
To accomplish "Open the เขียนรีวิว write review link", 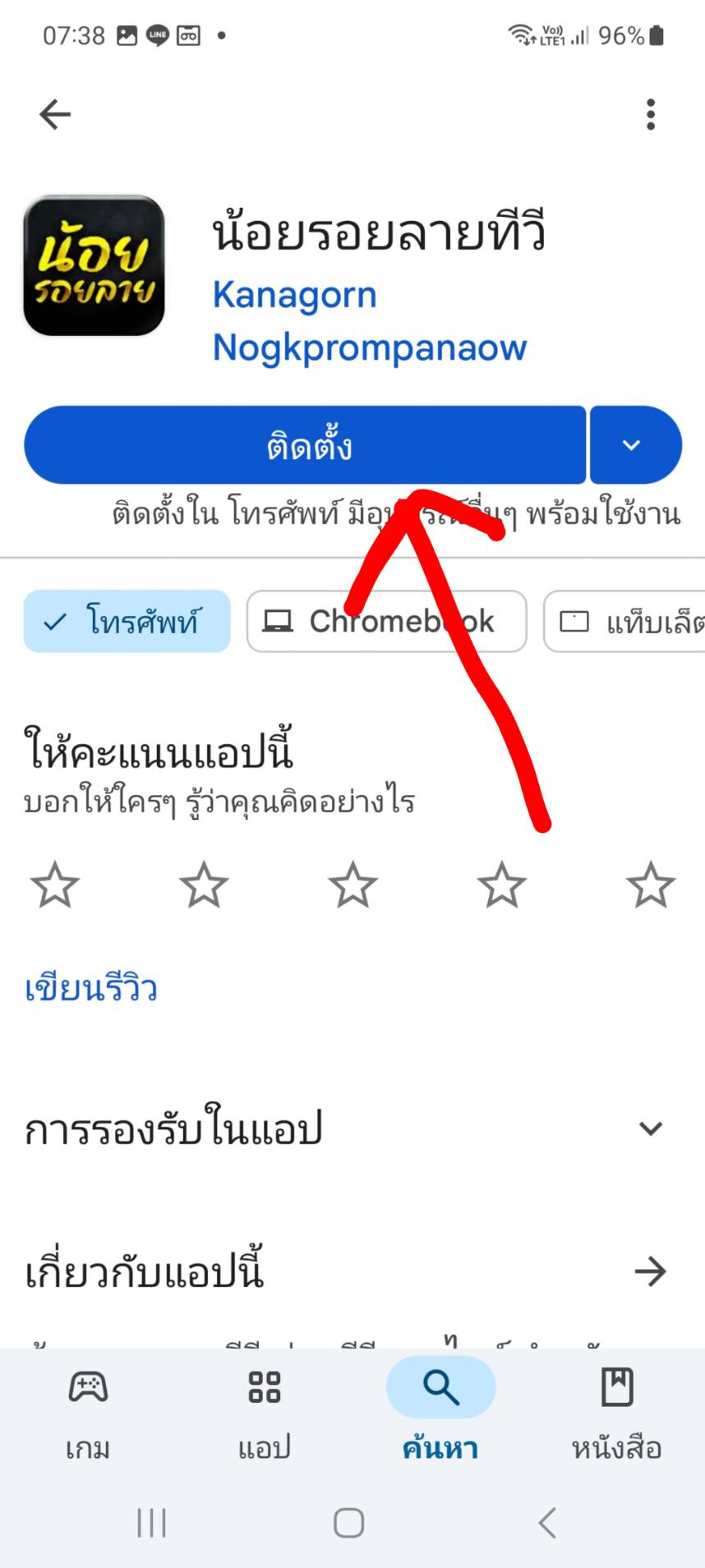I will [90, 988].
